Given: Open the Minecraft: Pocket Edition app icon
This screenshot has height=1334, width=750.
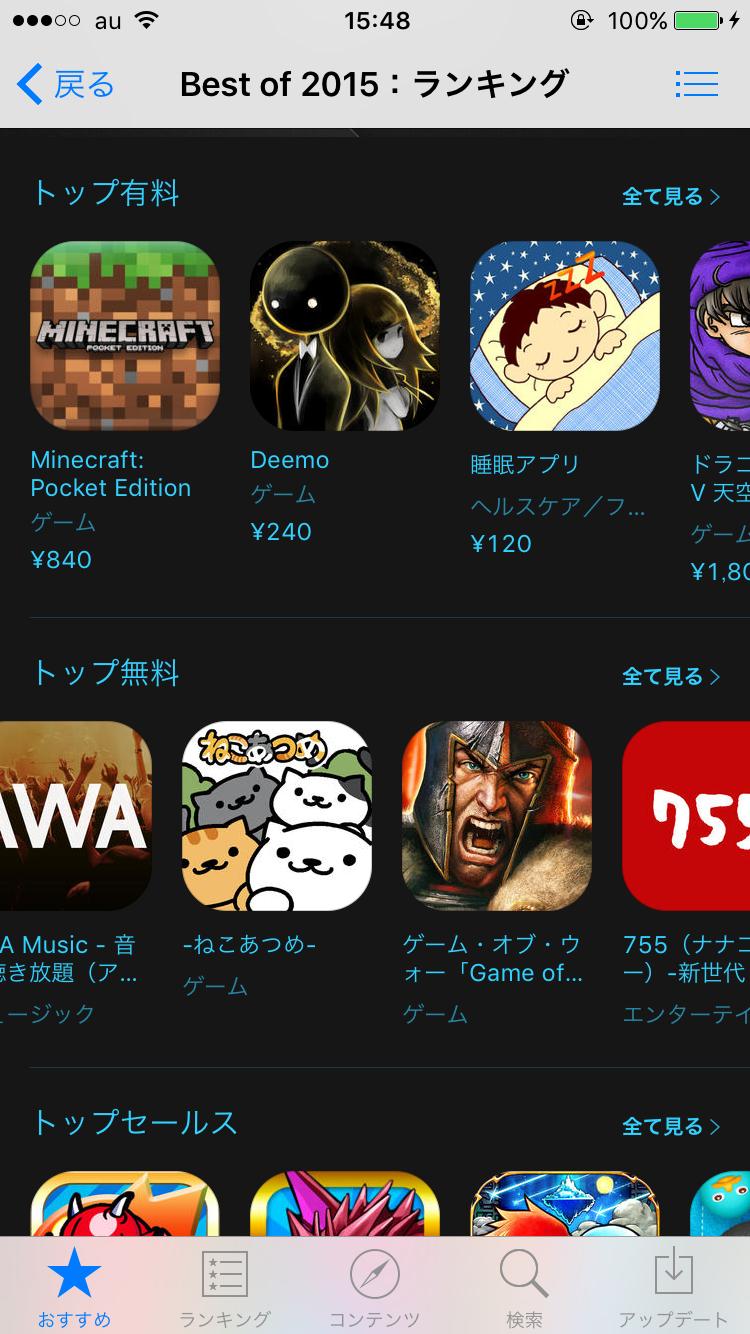Looking at the screenshot, I should [124, 337].
